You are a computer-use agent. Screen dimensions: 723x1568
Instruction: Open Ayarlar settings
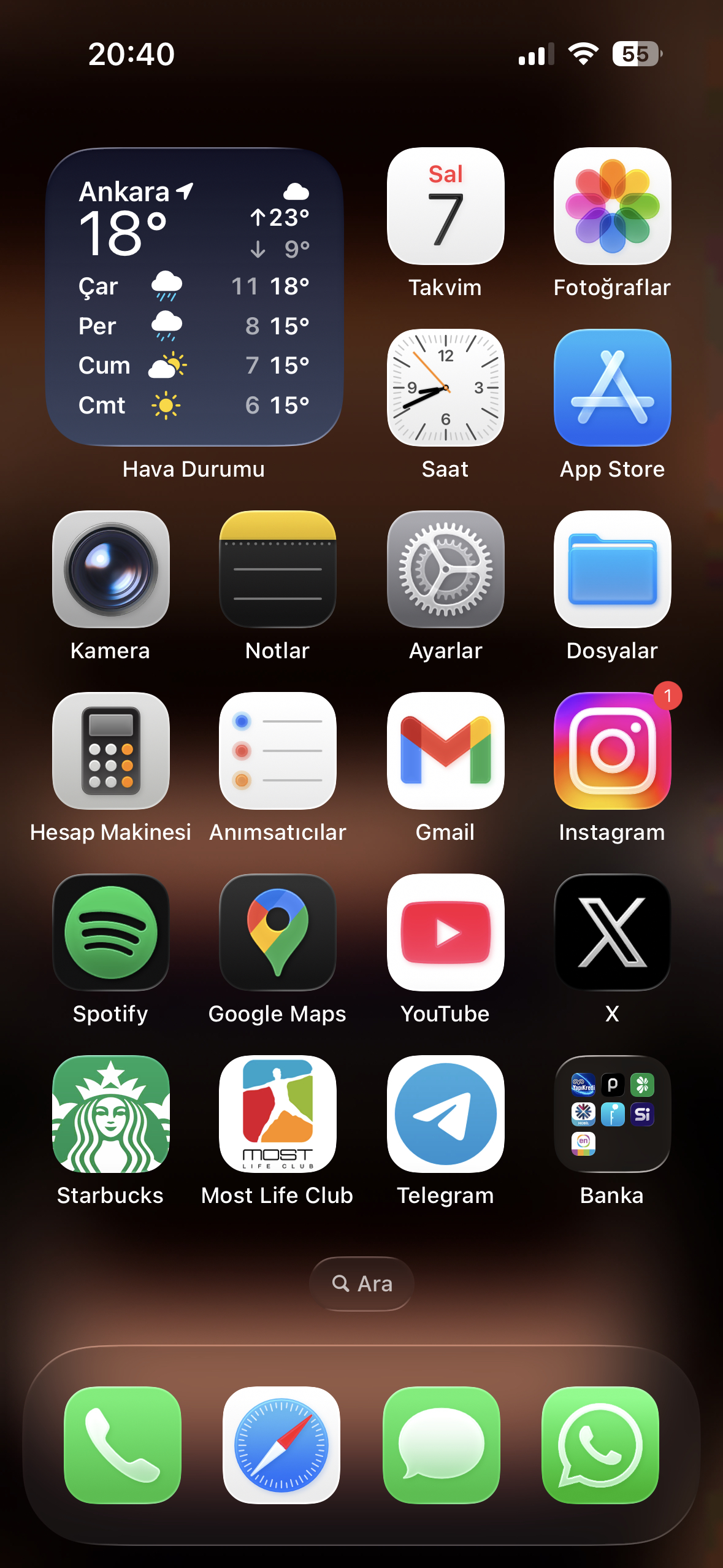pyautogui.click(x=445, y=569)
